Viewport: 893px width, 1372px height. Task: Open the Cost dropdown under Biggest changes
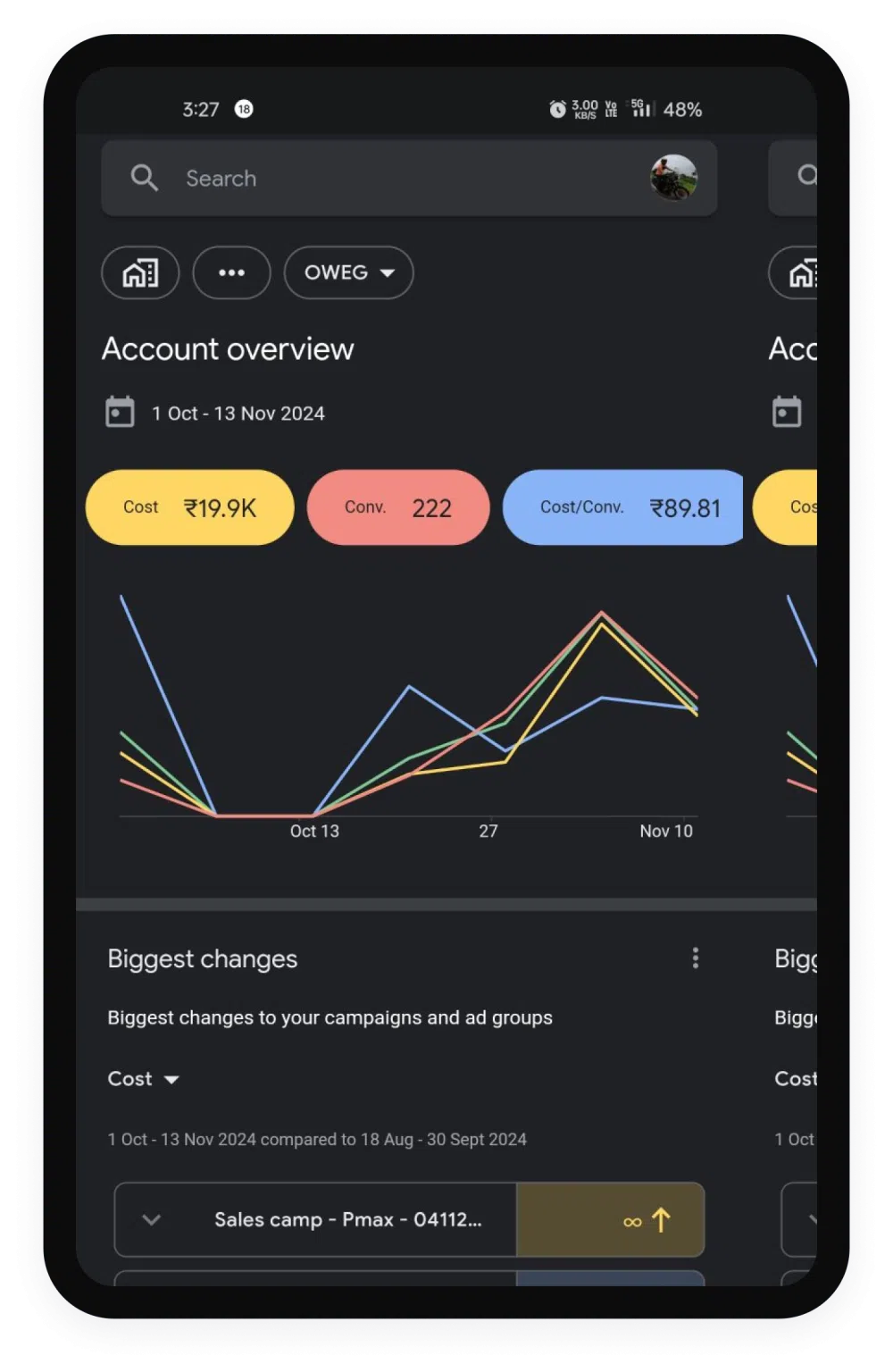coord(144,1079)
